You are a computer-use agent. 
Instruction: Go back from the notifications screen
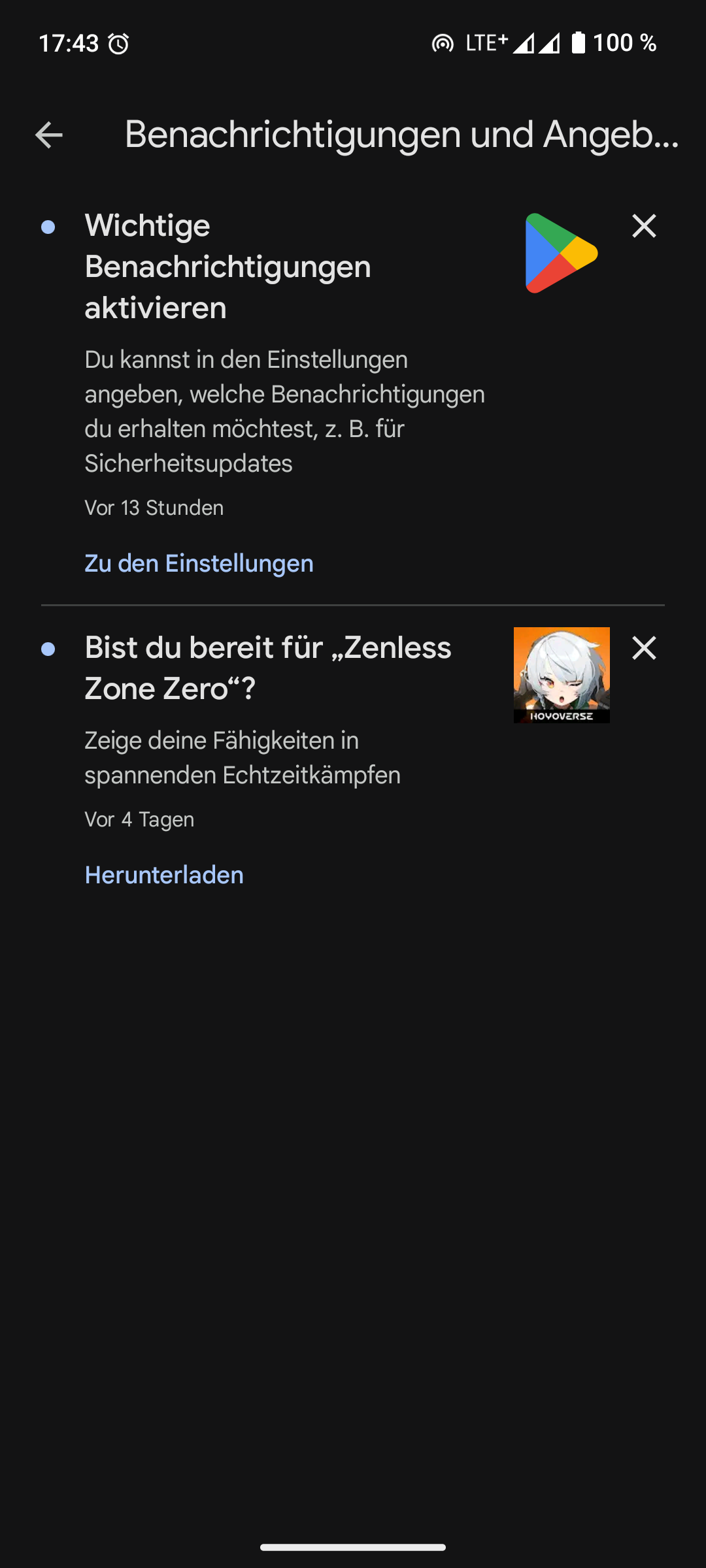click(x=49, y=135)
